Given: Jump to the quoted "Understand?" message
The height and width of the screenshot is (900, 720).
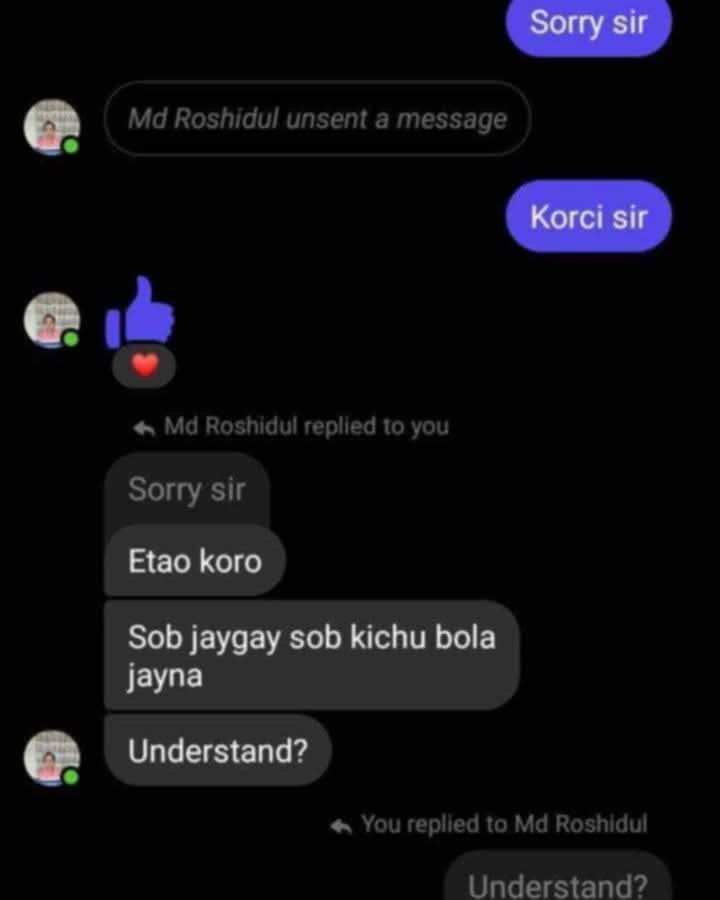Looking at the screenshot, I should click(556, 884).
